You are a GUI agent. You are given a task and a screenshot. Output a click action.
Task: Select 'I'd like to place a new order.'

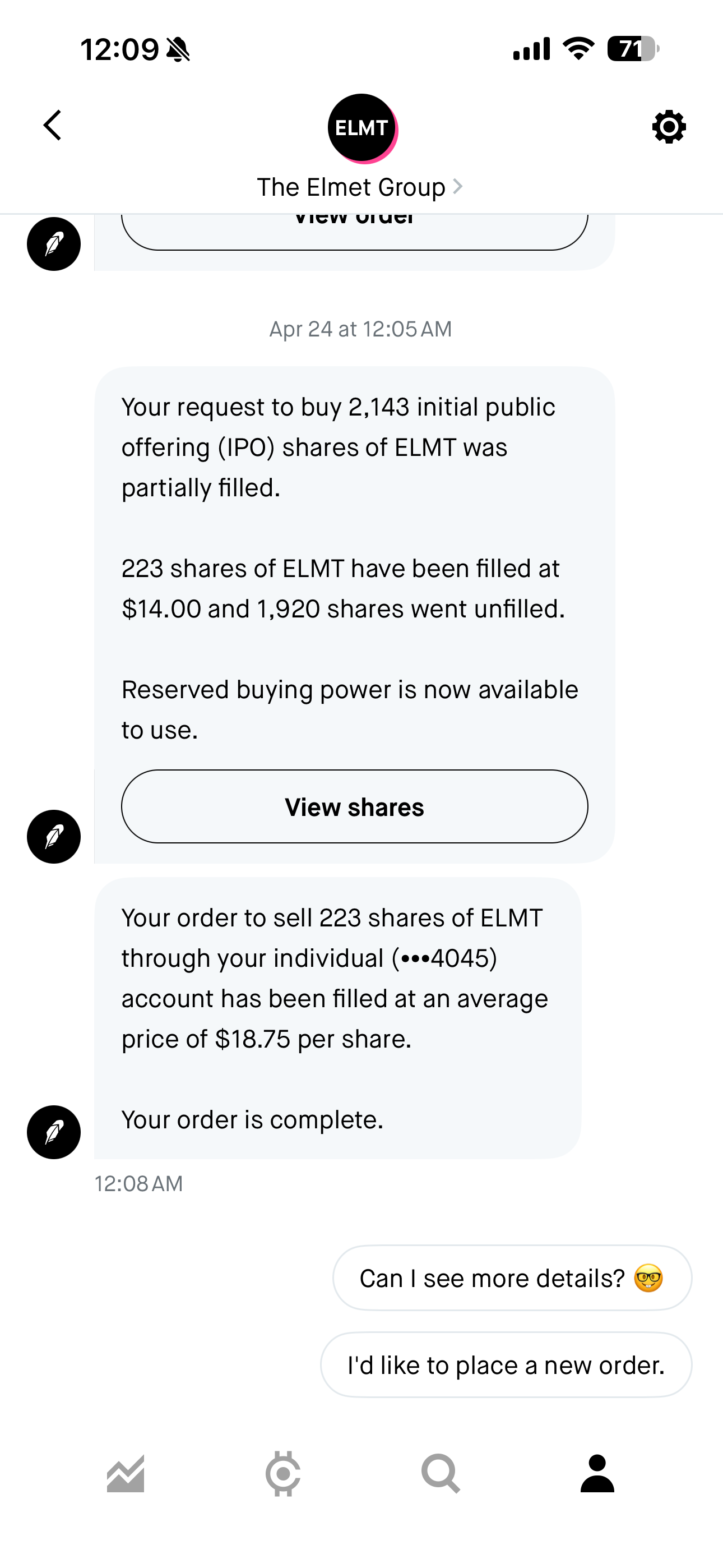(x=506, y=1364)
